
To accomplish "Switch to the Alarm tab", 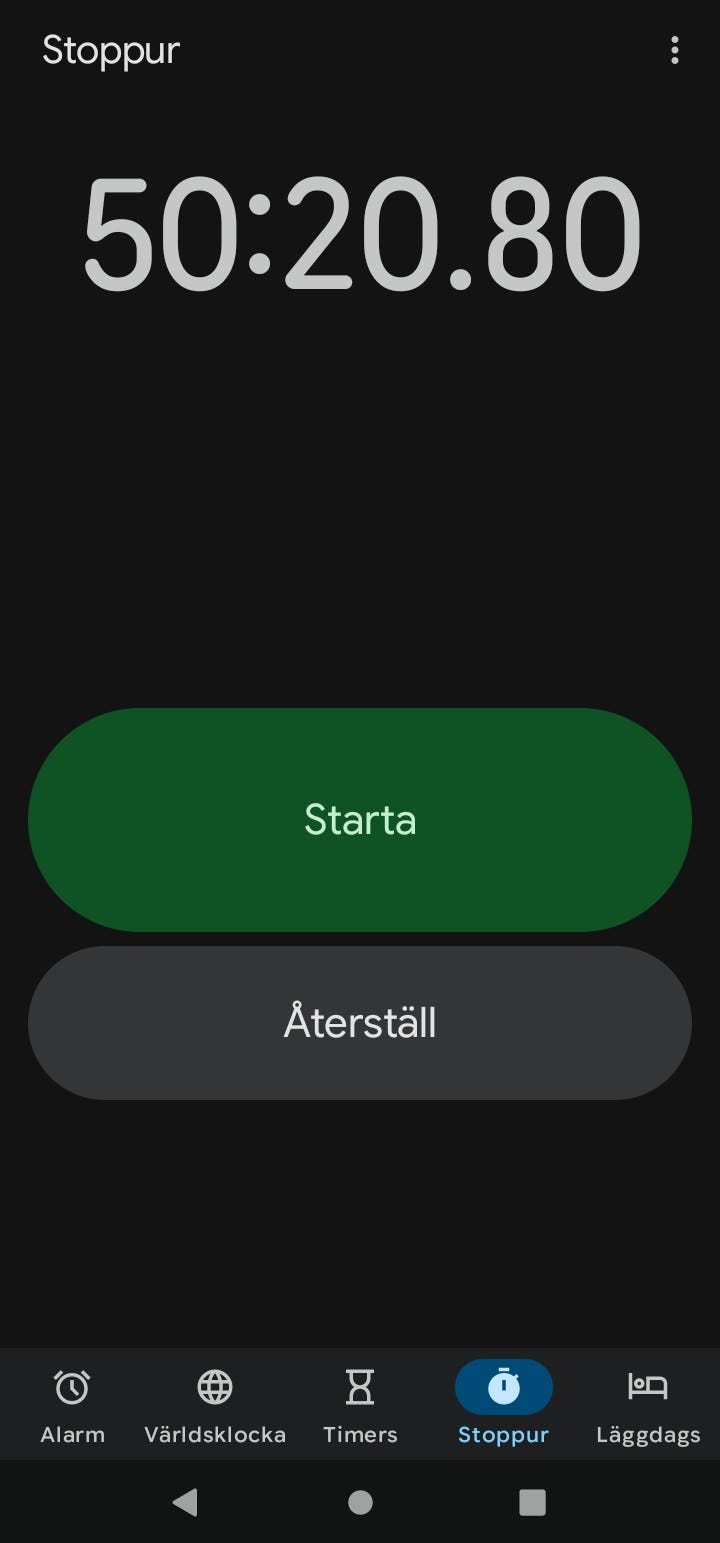I will (x=72, y=1406).
